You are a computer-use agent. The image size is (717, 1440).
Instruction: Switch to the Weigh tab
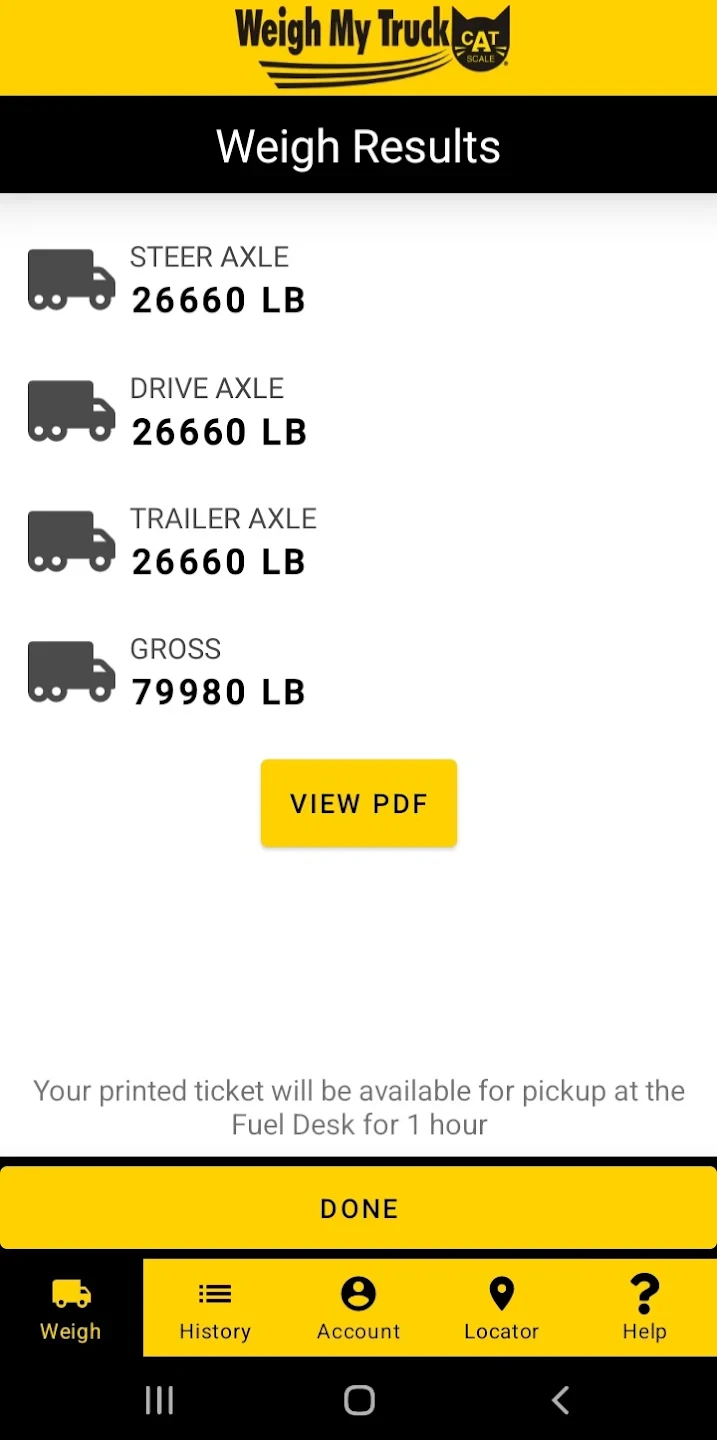[x=71, y=1308]
